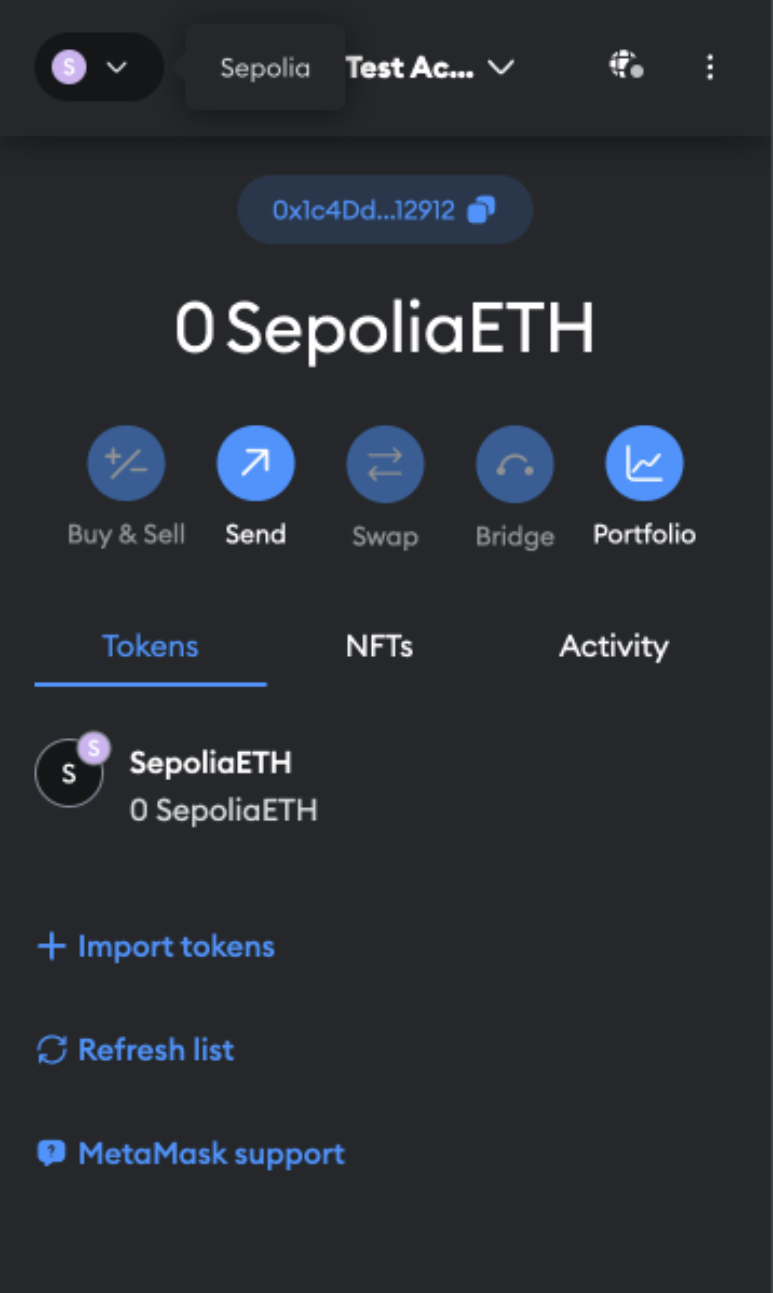Tap the Bridge button

coord(514,464)
